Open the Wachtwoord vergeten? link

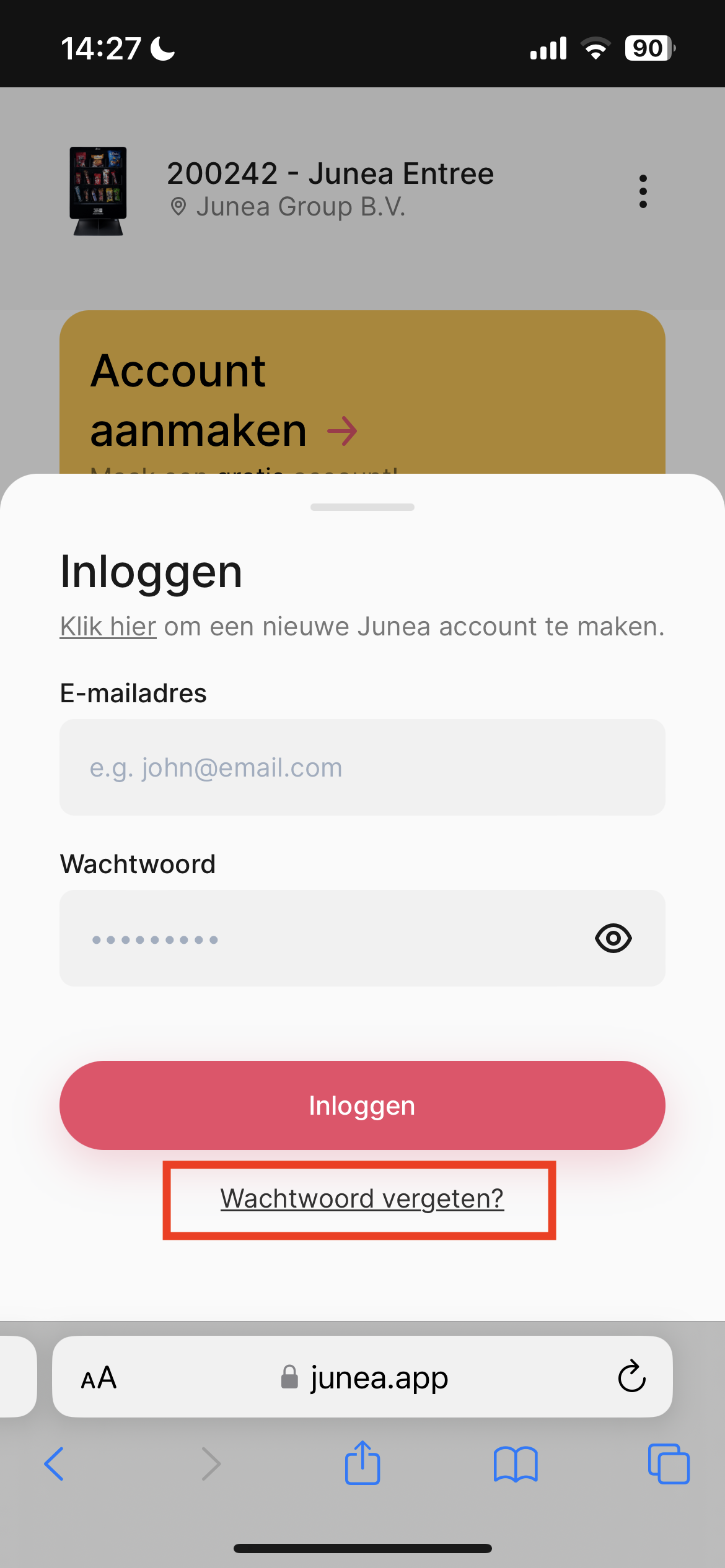coord(362,1199)
